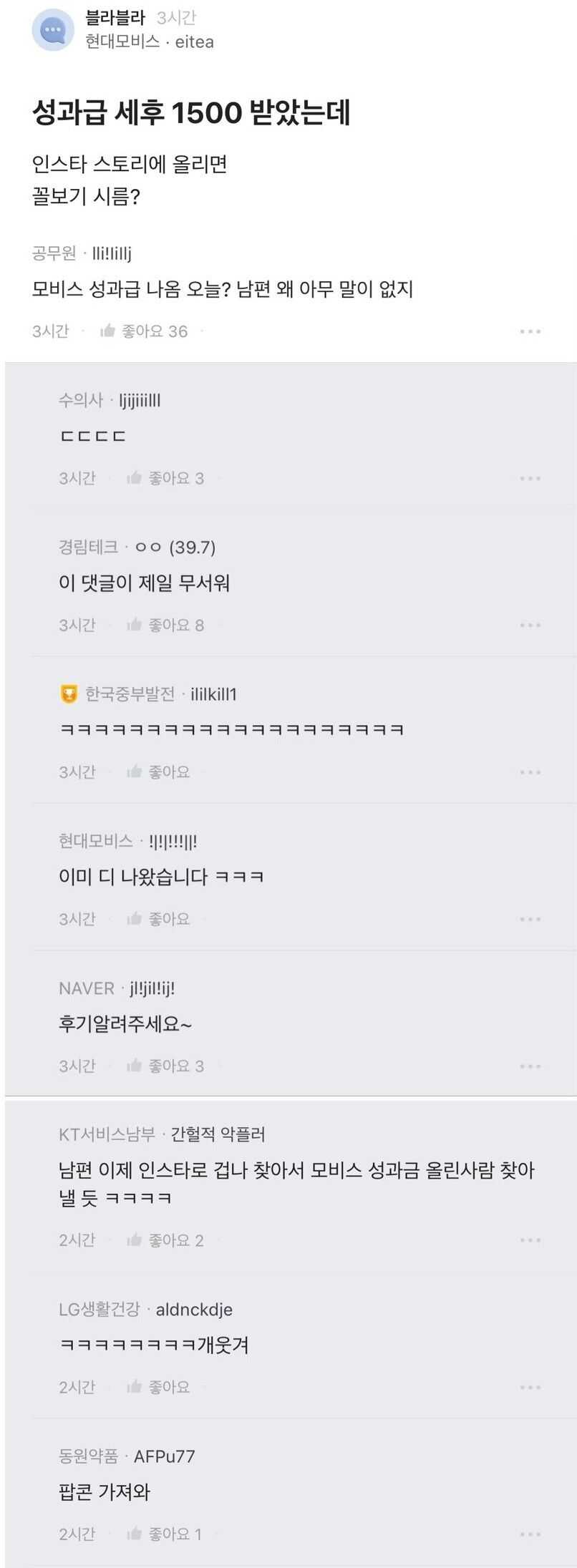Open more options on 공무원's comment

[530, 331]
